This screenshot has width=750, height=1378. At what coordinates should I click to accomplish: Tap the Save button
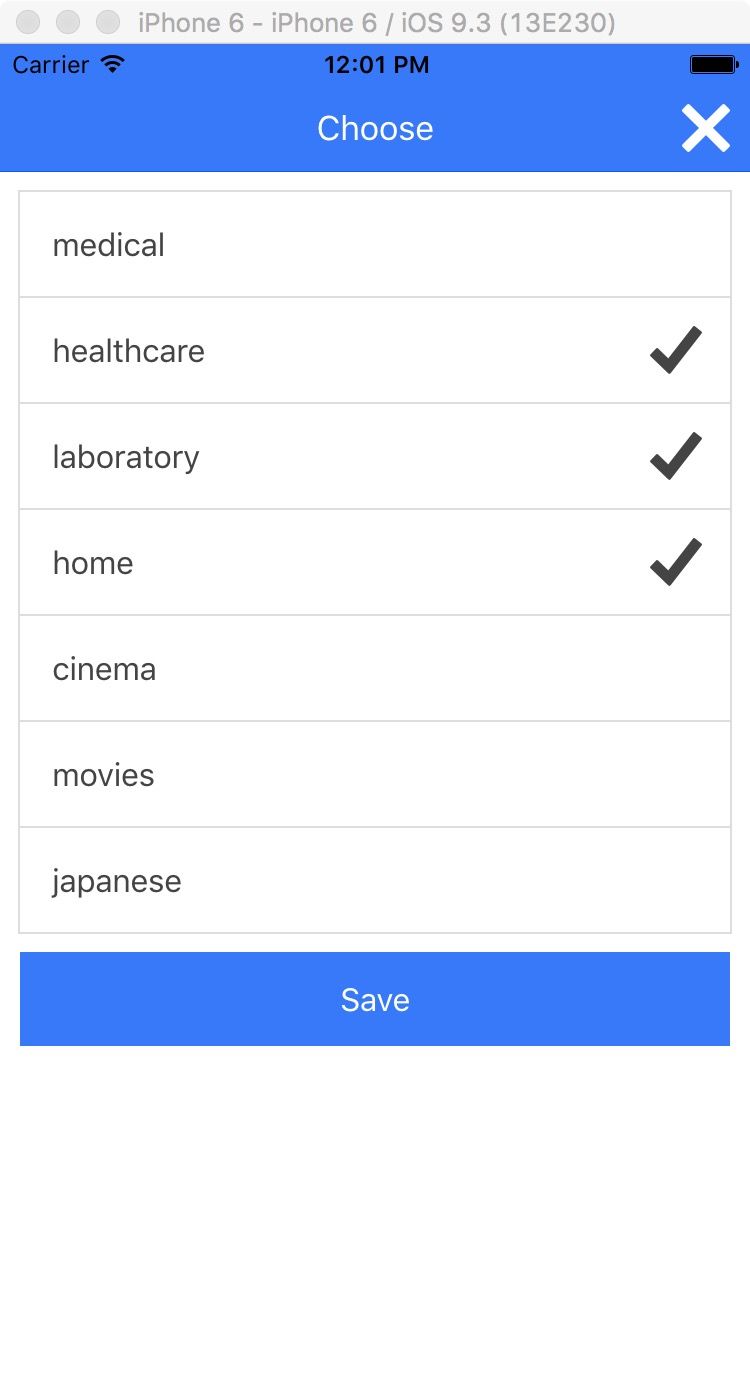point(374,999)
